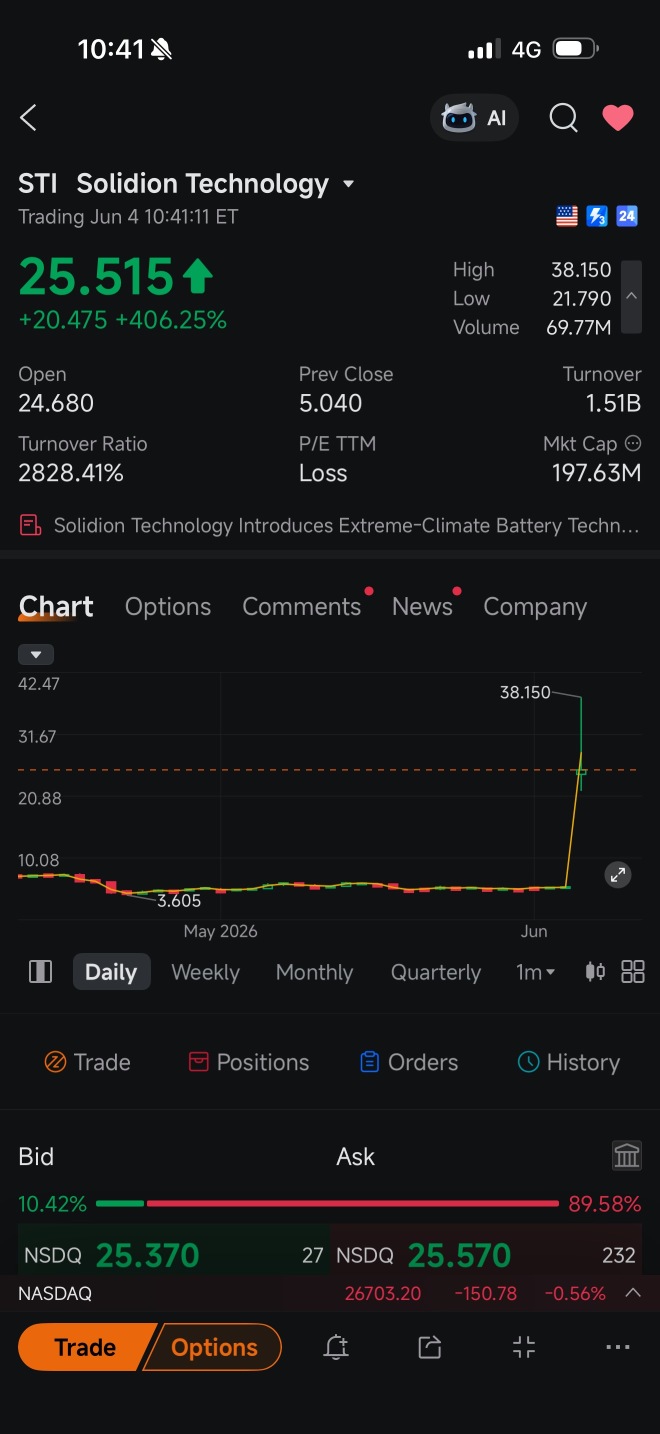Open Positions shortcut
The height and width of the screenshot is (1434, 660).
point(249,1062)
